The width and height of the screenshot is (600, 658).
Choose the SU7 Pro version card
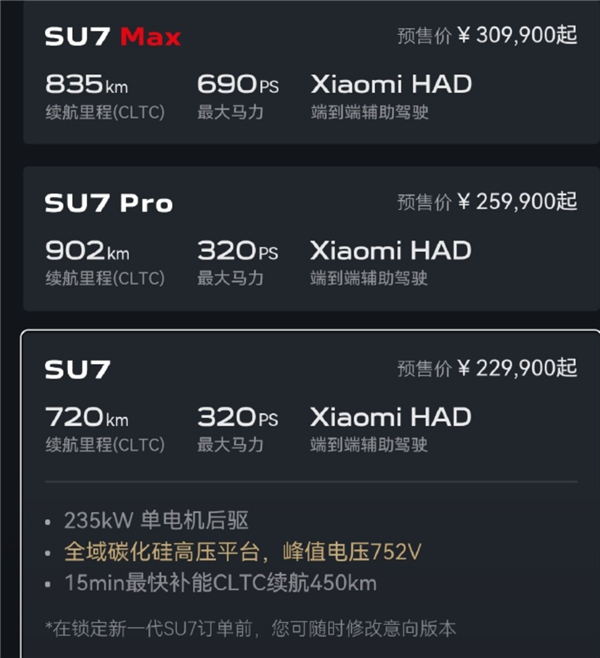pyautogui.click(x=310, y=240)
